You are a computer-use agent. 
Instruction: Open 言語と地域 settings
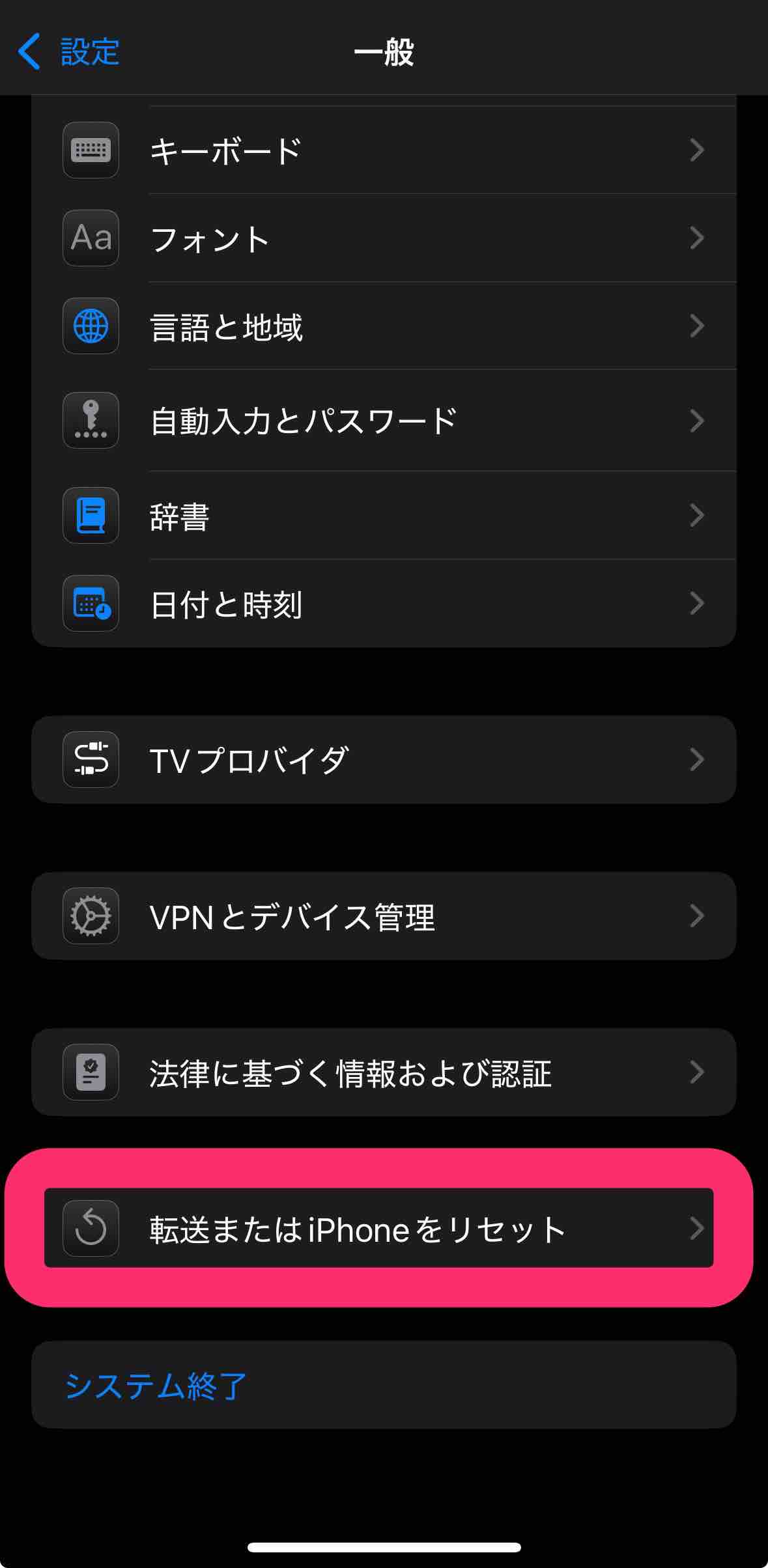384,326
